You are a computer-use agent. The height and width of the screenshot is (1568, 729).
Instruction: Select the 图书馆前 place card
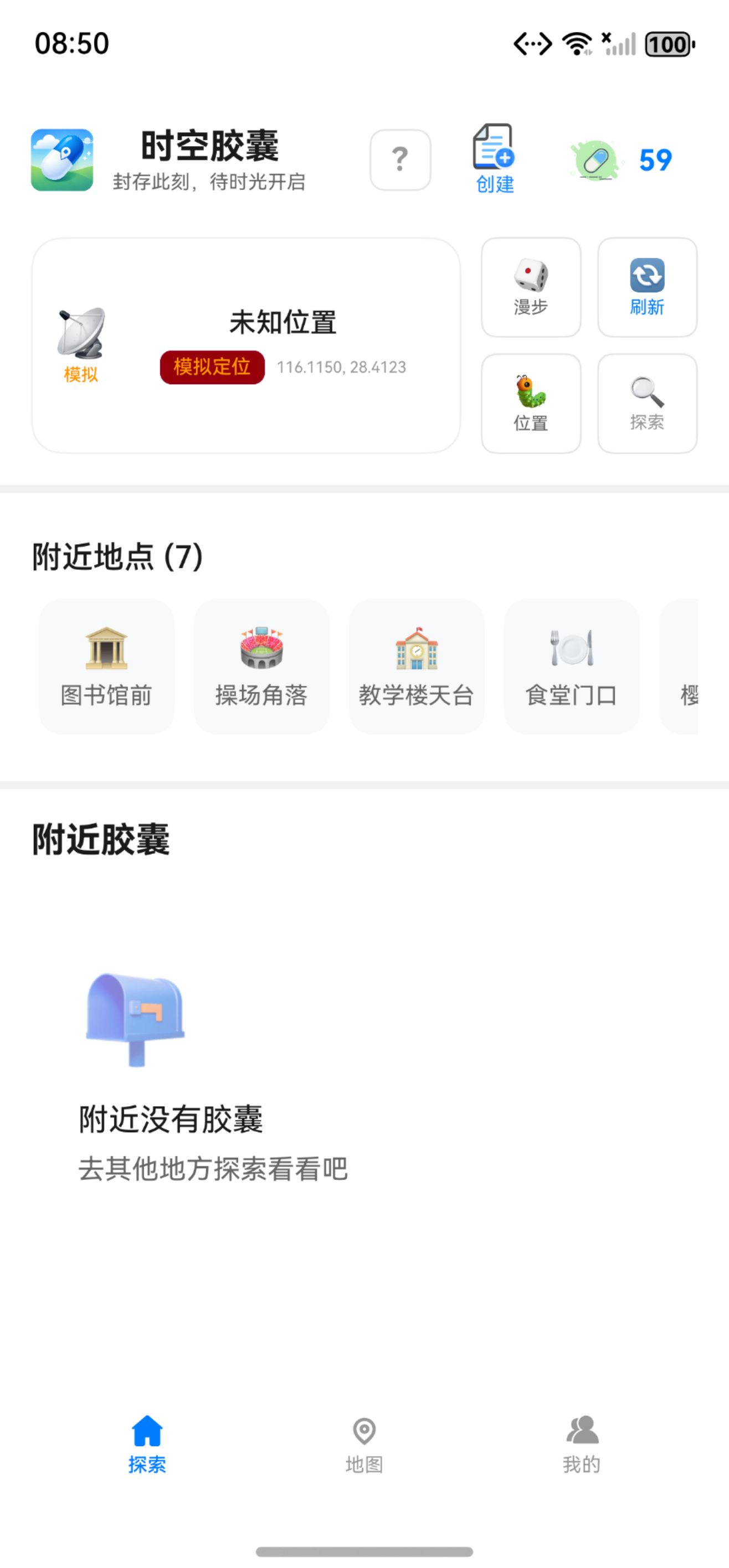click(106, 667)
